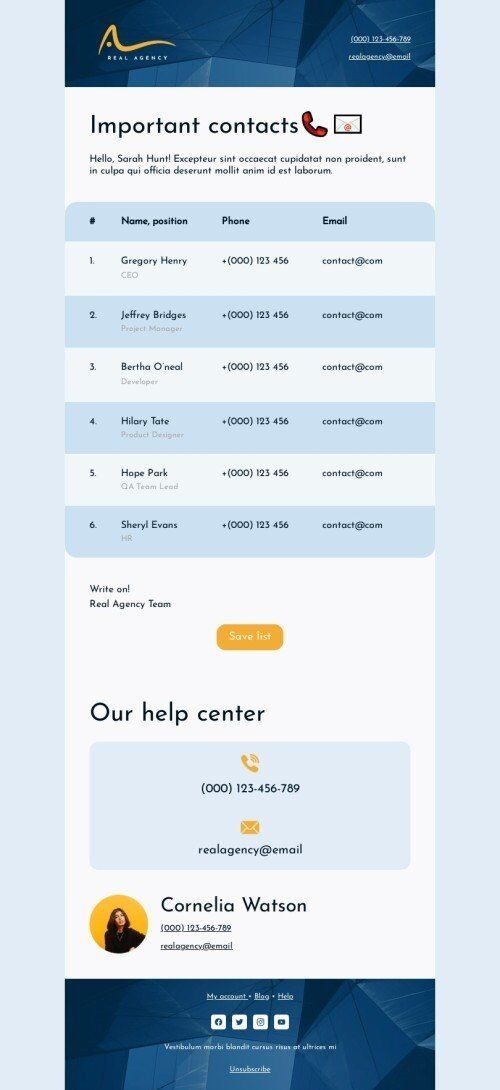Open the Twitter icon in footer
Image resolution: width=500 pixels, height=1090 pixels.
(x=239, y=1021)
